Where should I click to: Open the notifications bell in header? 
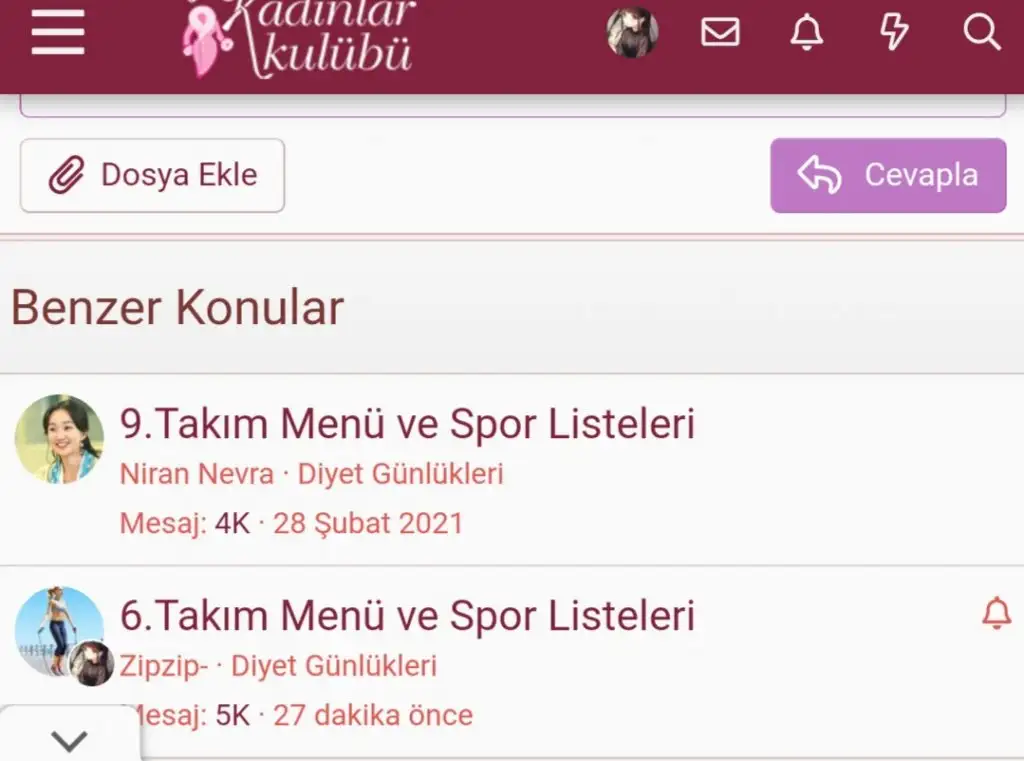(807, 33)
